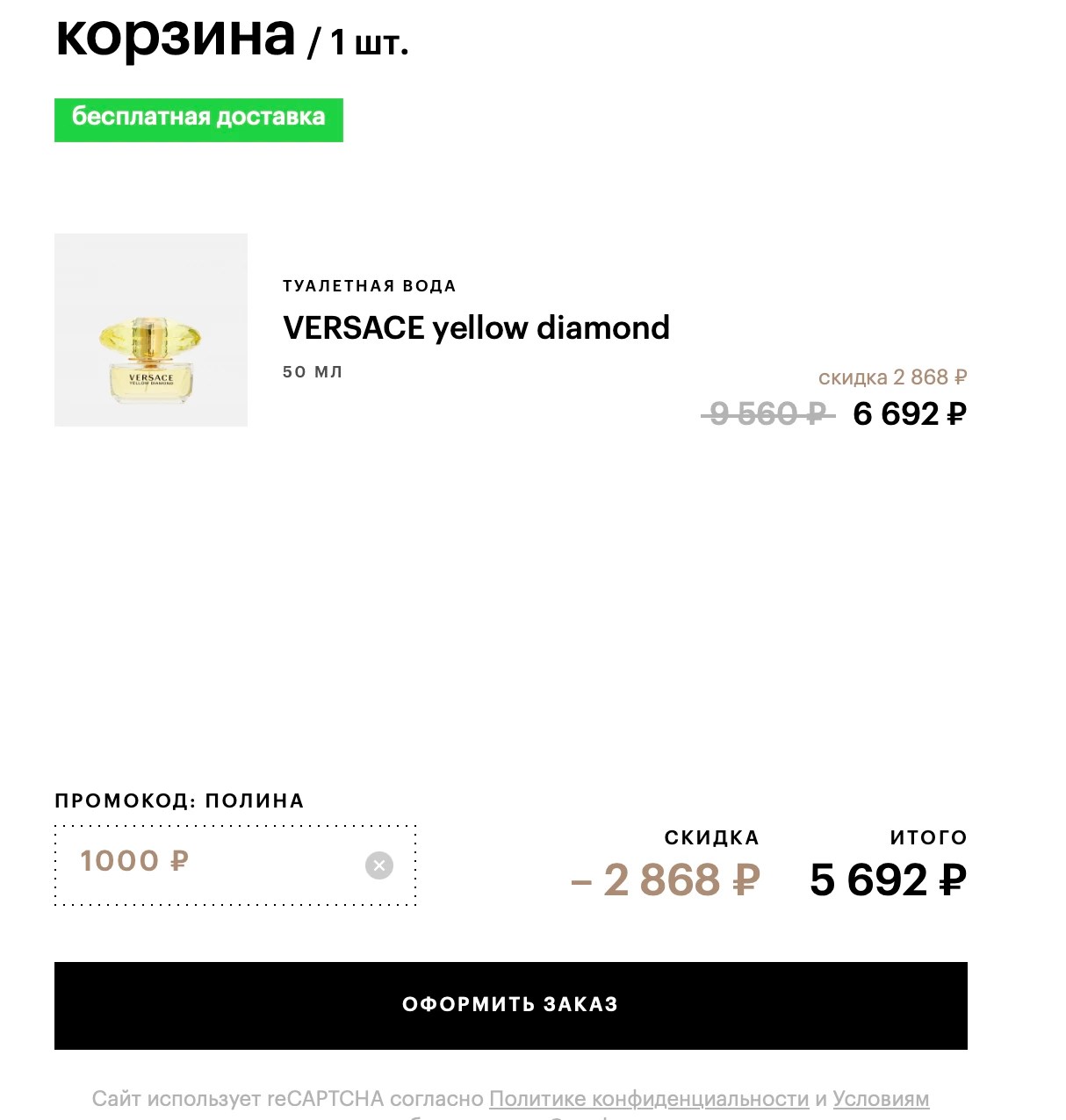The height and width of the screenshot is (1120, 1066).
Task: Open the Политике конфиденциальности link
Action: click(x=648, y=1099)
